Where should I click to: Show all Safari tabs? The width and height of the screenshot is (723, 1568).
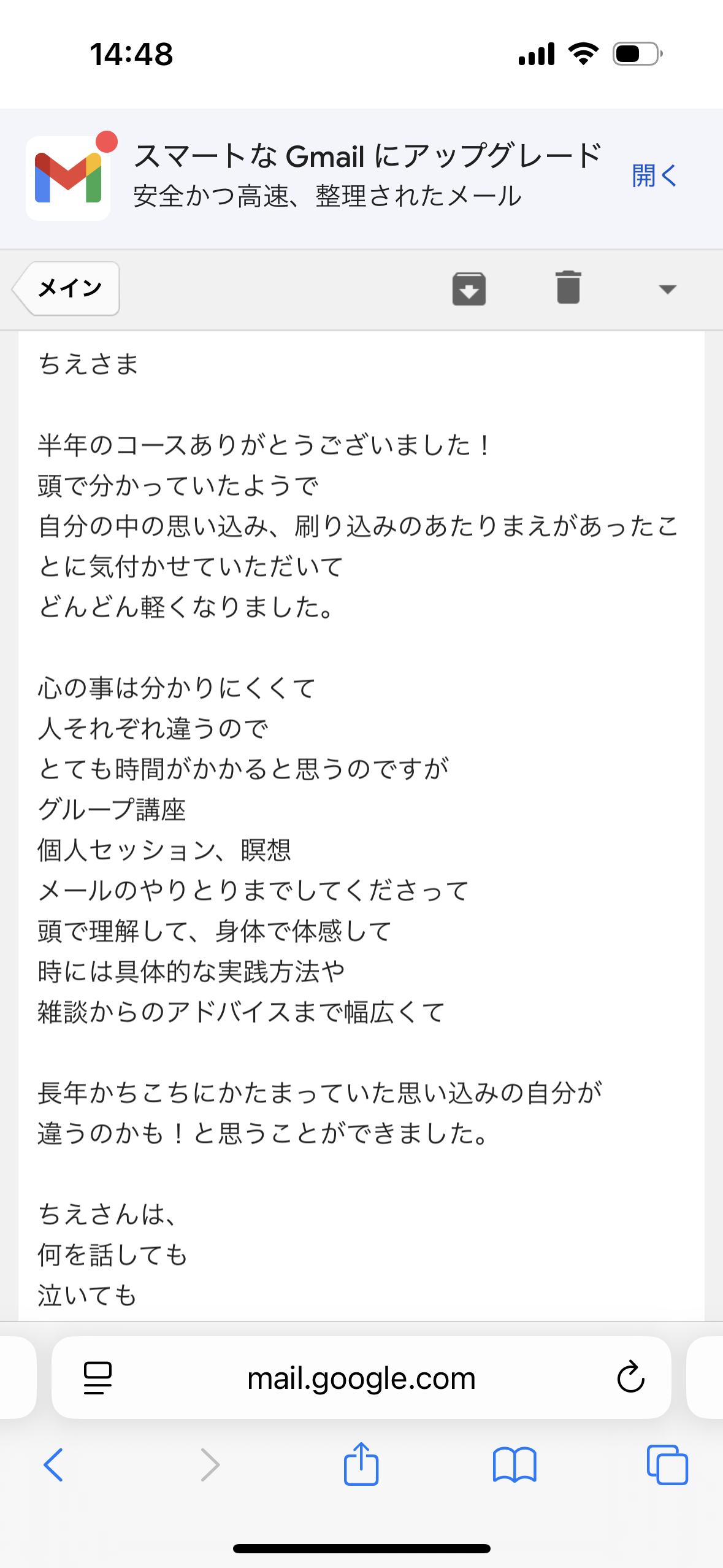[x=667, y=1465]
